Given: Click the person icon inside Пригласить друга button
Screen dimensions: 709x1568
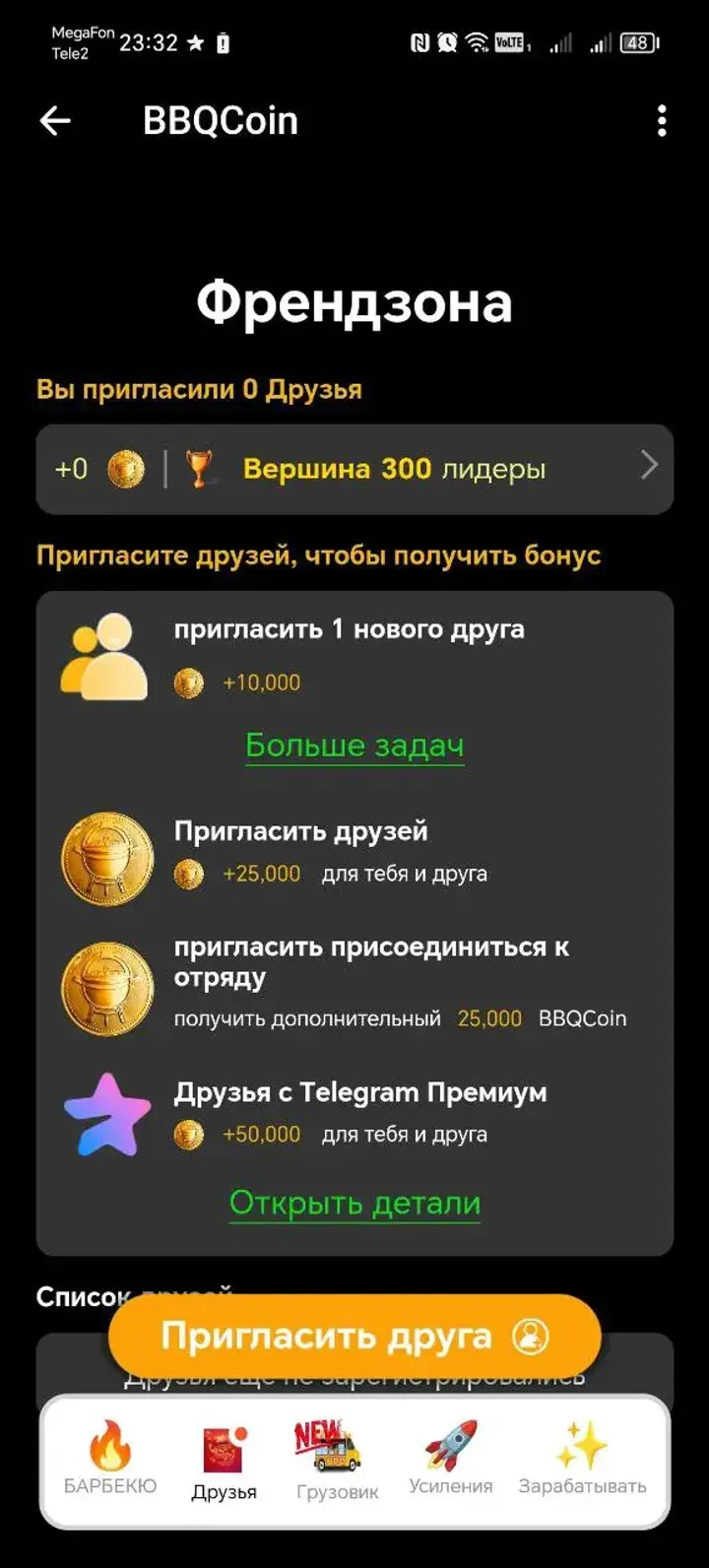Looking at the screenshot, I should point(529,1337).
